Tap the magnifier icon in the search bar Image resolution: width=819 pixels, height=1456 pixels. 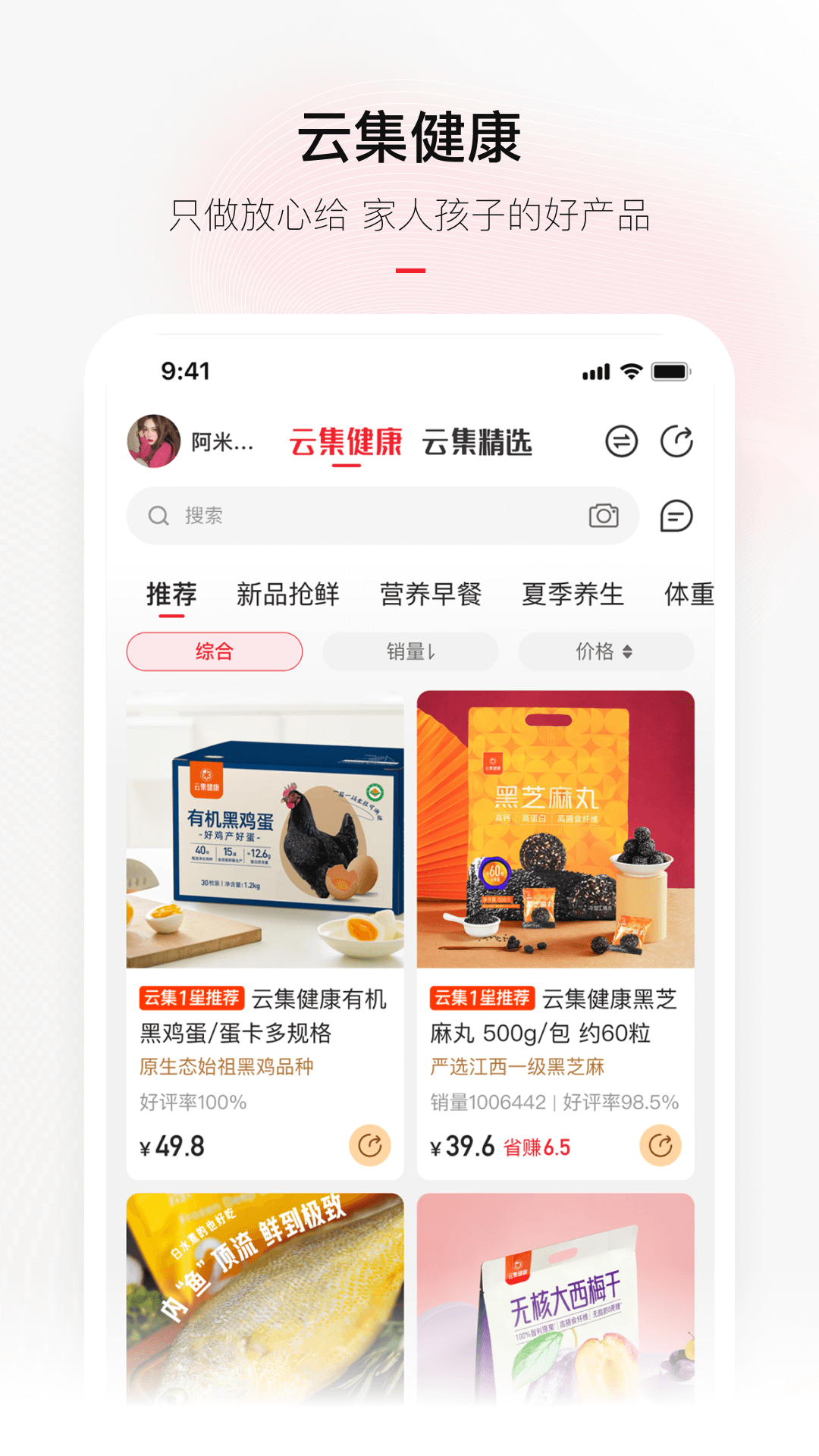[158, 516]
